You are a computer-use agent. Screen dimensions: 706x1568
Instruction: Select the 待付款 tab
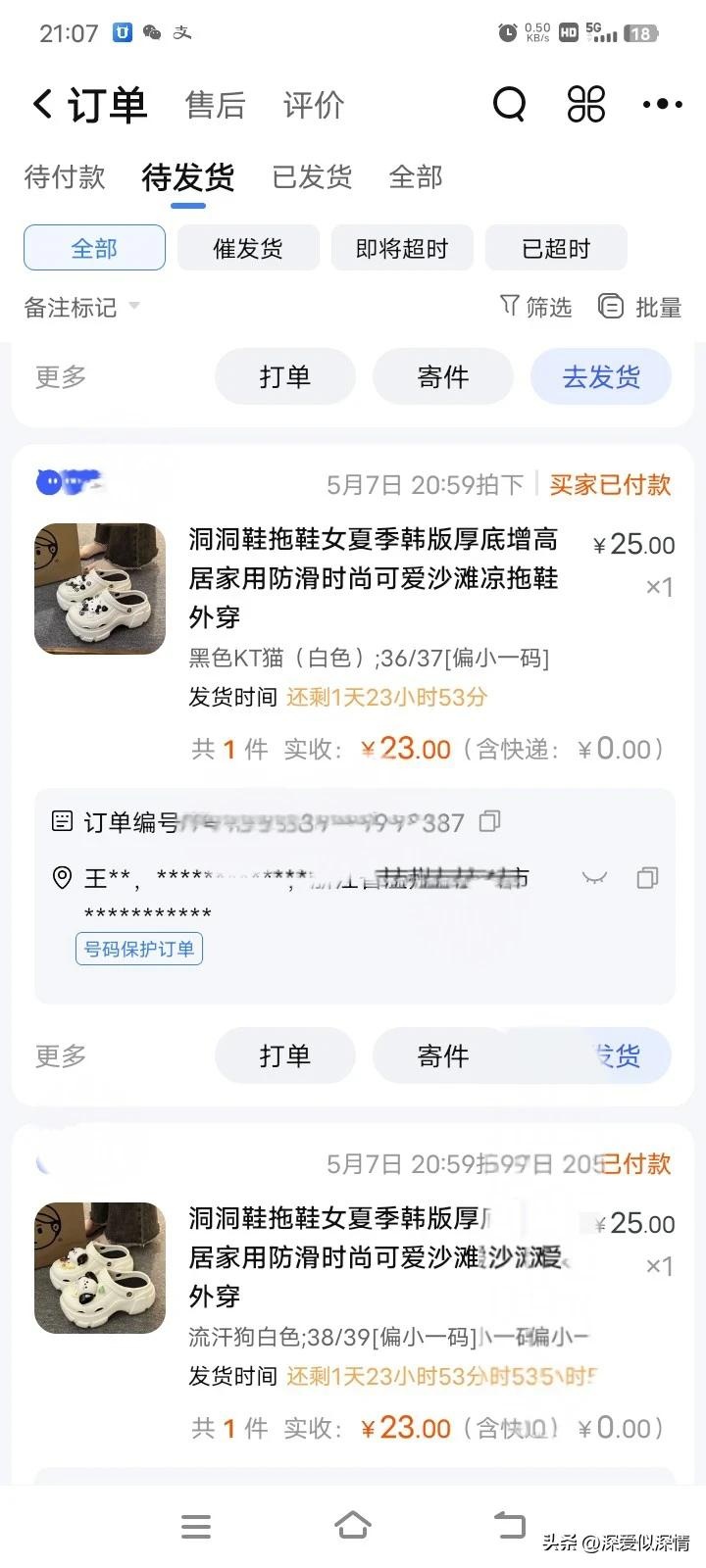point(65,177)
